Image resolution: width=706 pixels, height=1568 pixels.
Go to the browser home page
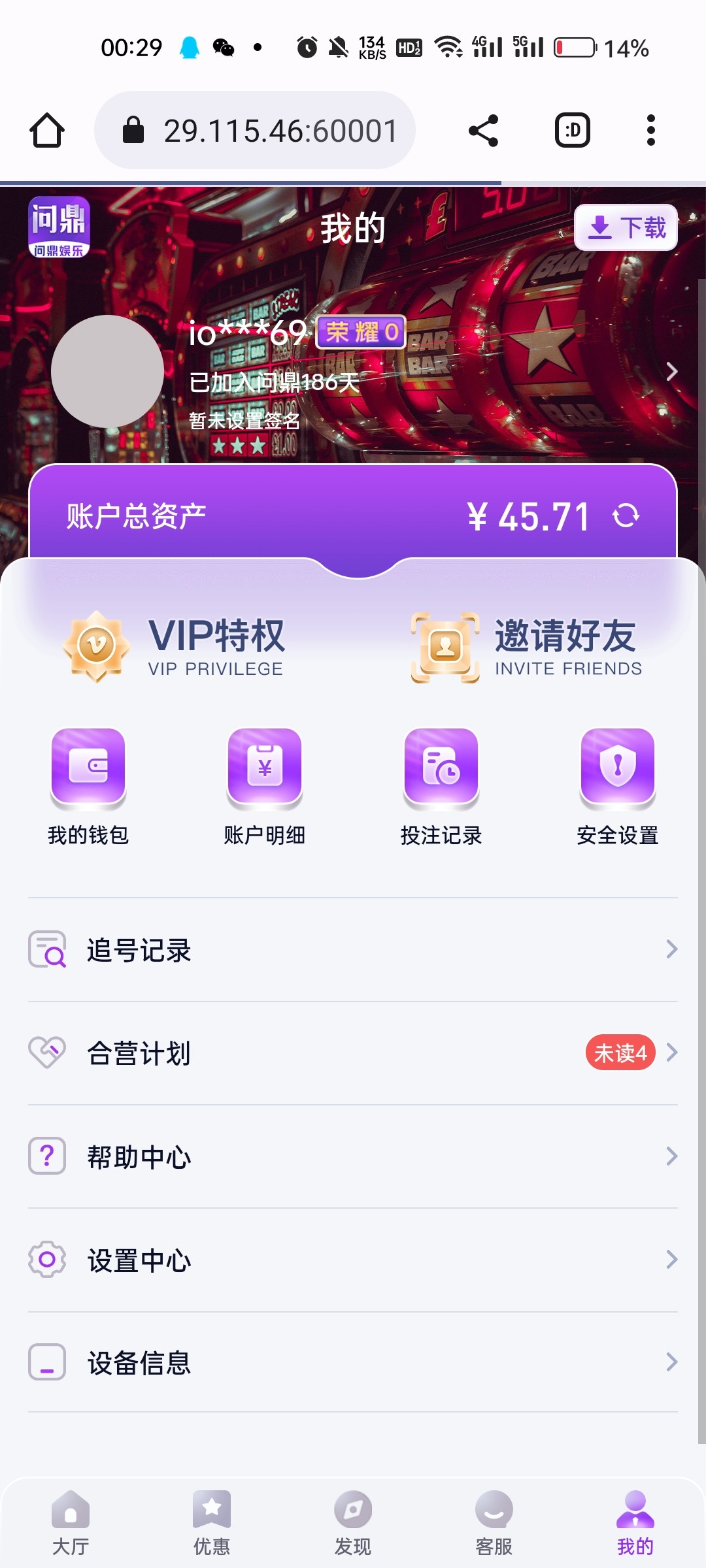pos(47,130)
